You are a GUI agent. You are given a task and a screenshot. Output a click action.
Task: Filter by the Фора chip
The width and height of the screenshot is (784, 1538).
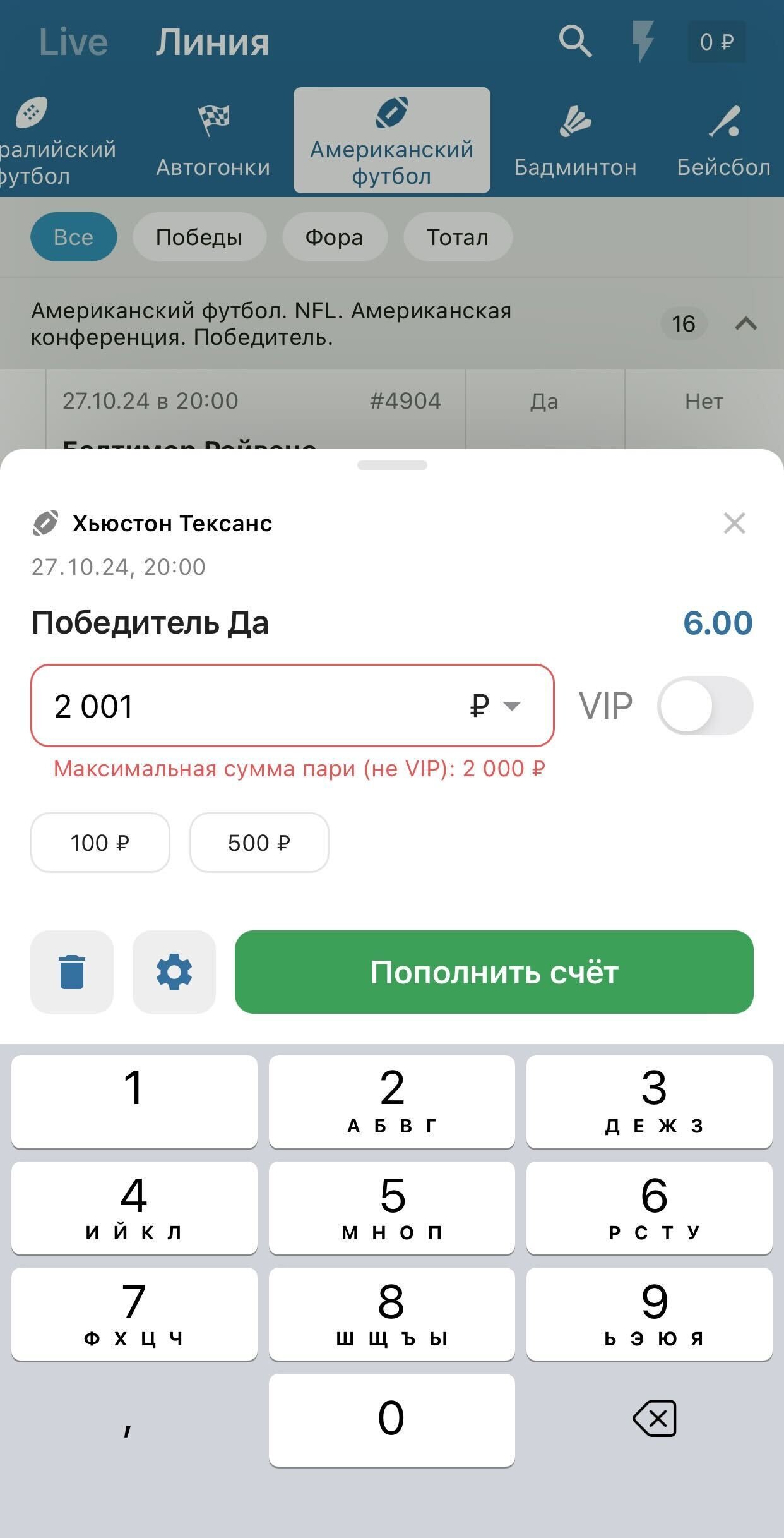coord(334,237)
